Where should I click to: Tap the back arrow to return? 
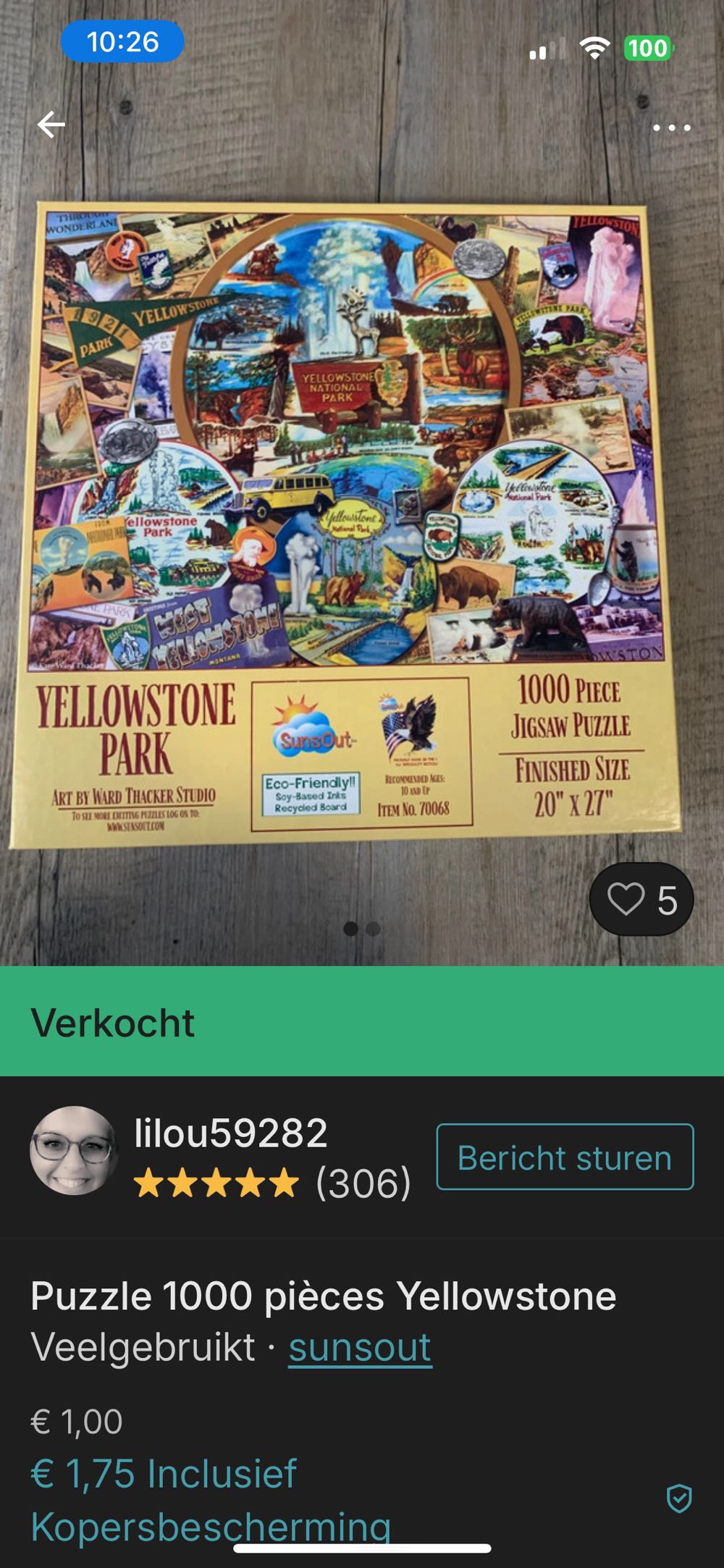51,125
